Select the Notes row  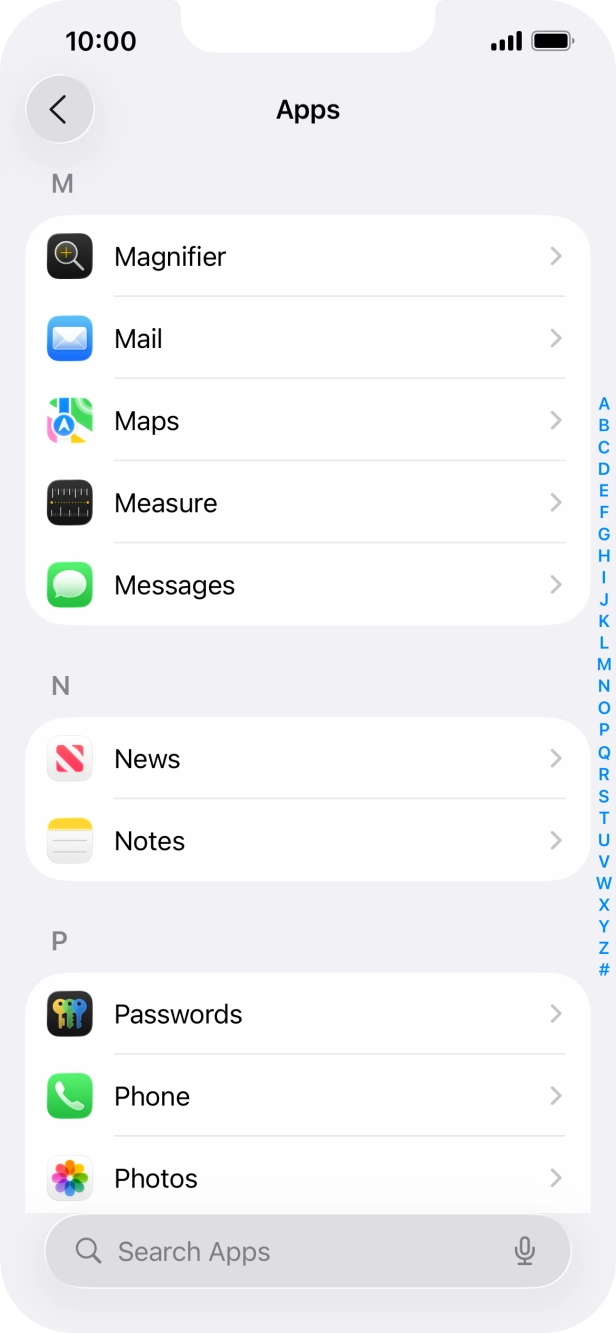coord(308,841)
